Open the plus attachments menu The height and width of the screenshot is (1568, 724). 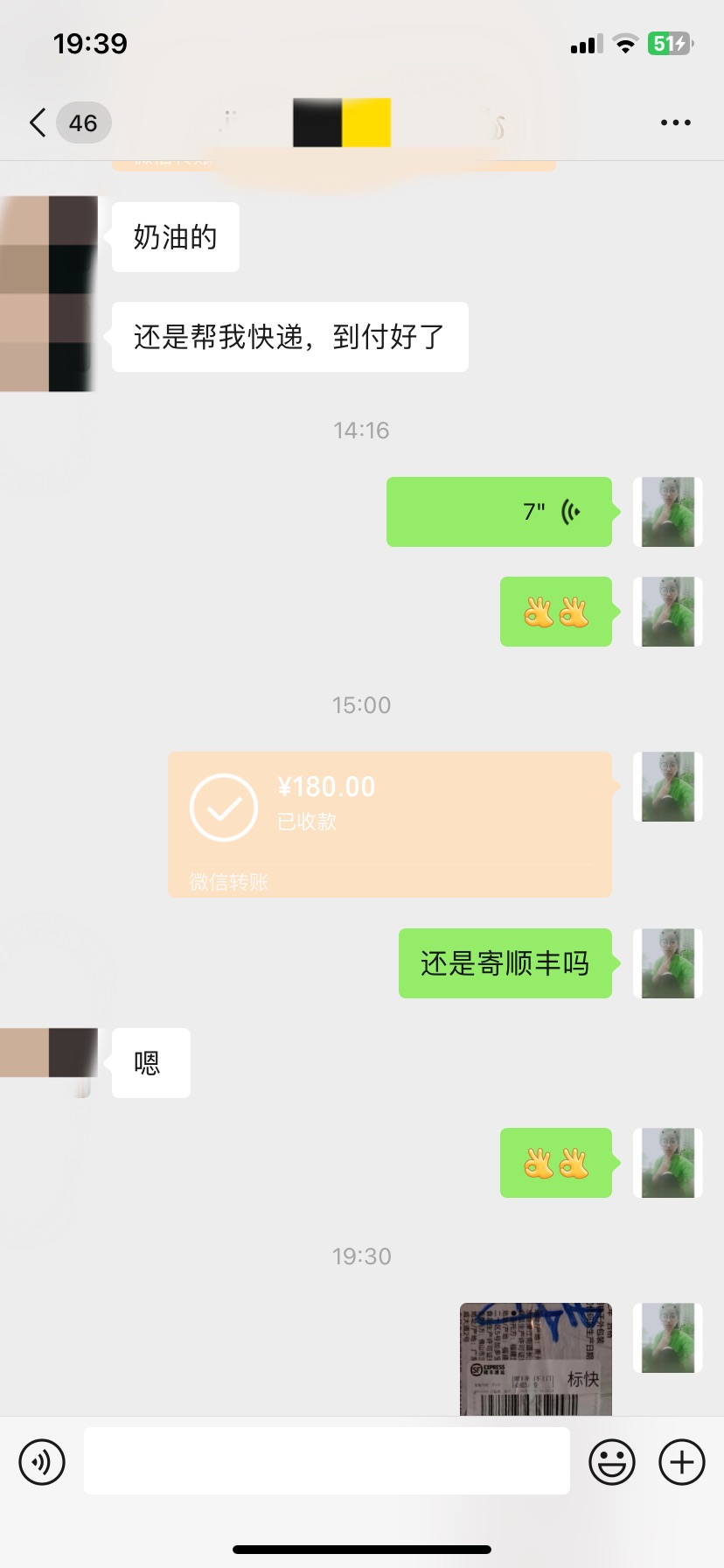click(681, 1461)
